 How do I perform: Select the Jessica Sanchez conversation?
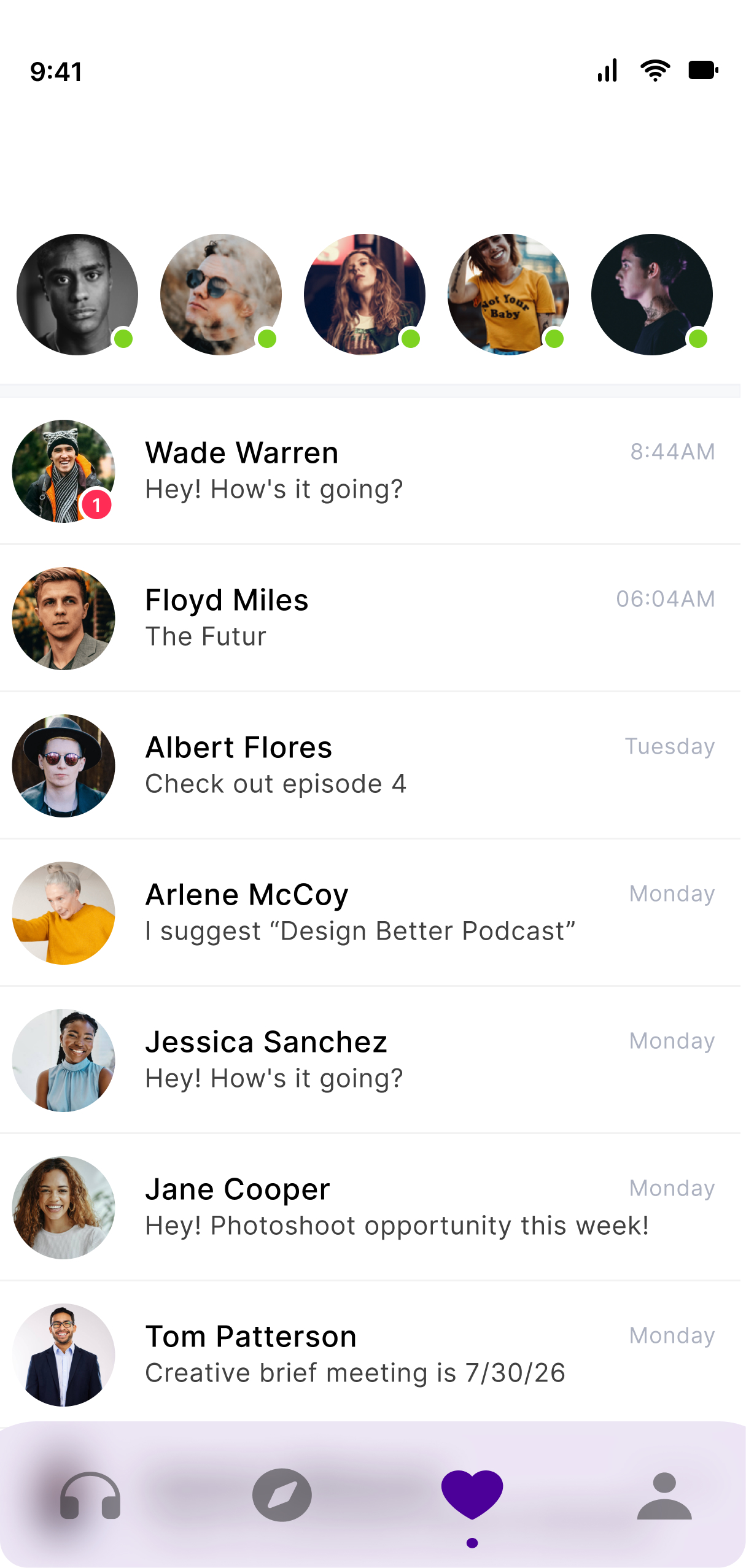tap(368, 1060)
